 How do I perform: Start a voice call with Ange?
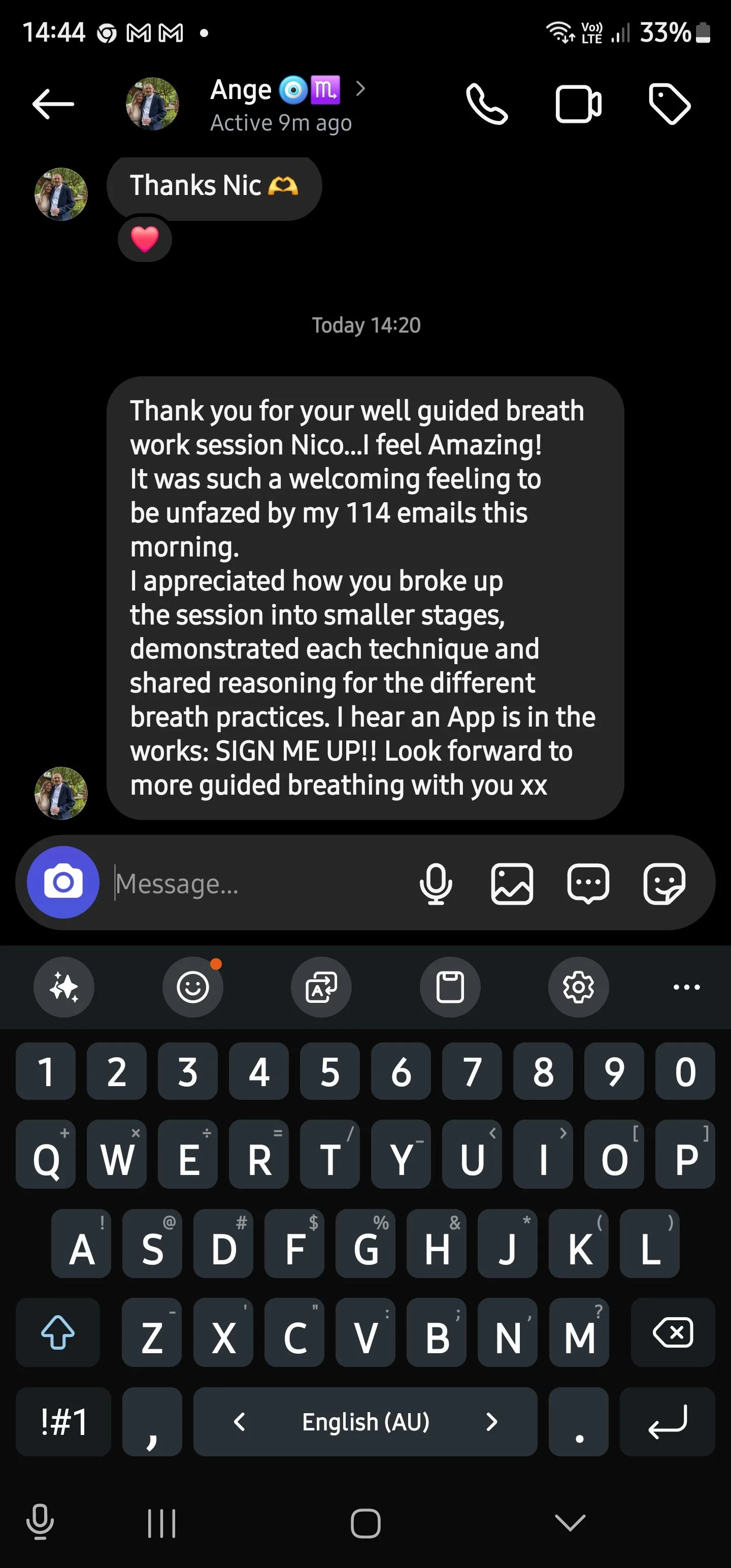tap(486, 104)
